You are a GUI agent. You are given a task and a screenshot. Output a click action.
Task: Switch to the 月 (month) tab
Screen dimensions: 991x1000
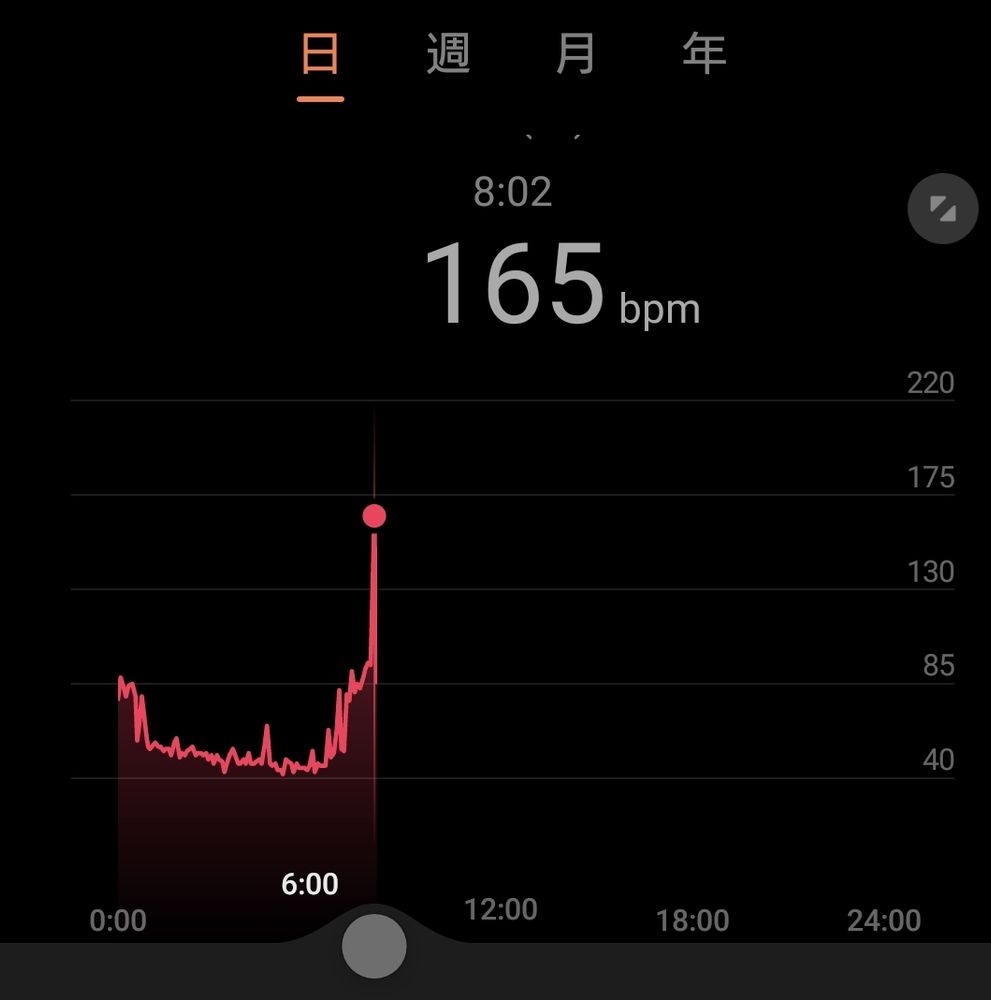tap(576, 54)
